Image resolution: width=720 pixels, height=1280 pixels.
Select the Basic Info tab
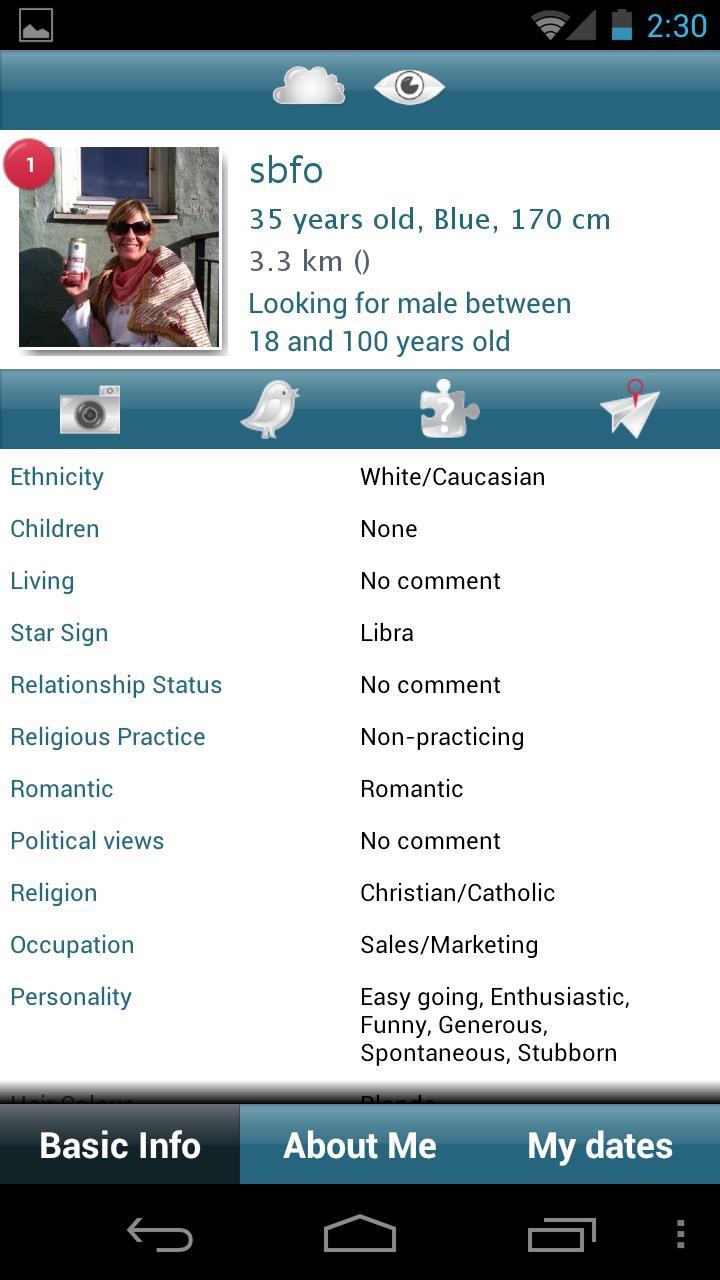120,1145
